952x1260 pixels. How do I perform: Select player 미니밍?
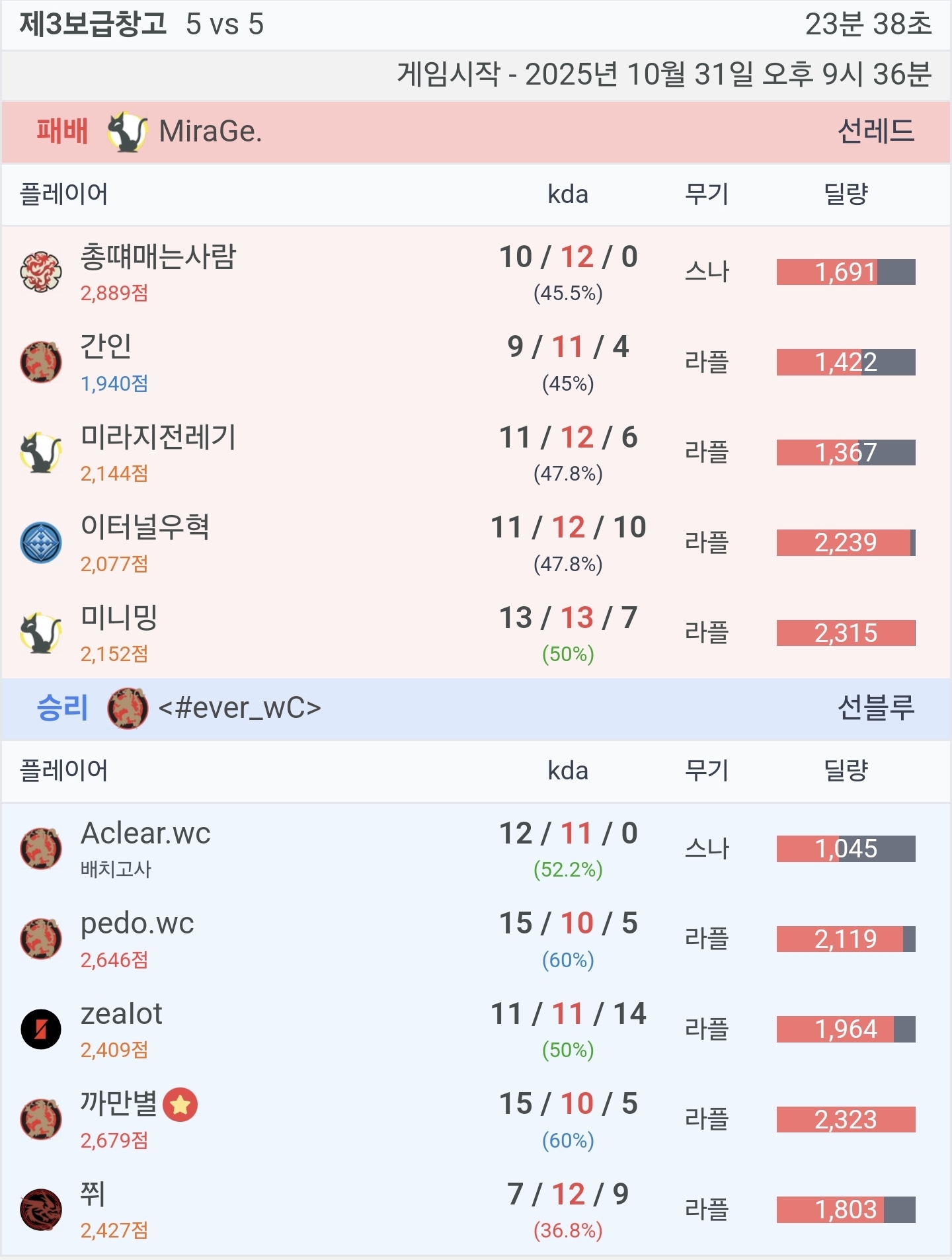pyautogui.click(x=119, y=618)
